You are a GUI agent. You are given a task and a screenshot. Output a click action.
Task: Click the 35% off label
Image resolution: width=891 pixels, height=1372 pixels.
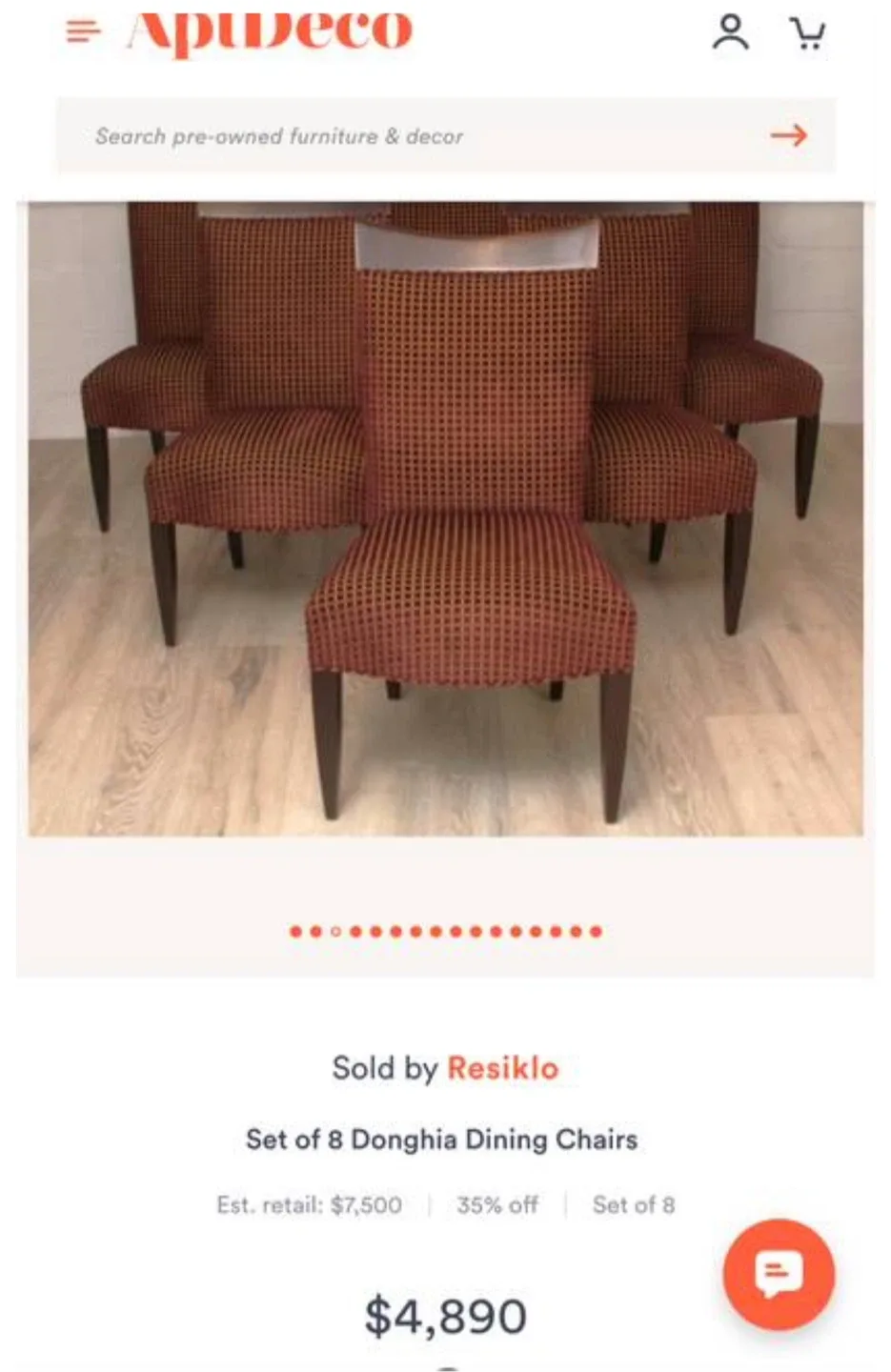pos(497,1204)
